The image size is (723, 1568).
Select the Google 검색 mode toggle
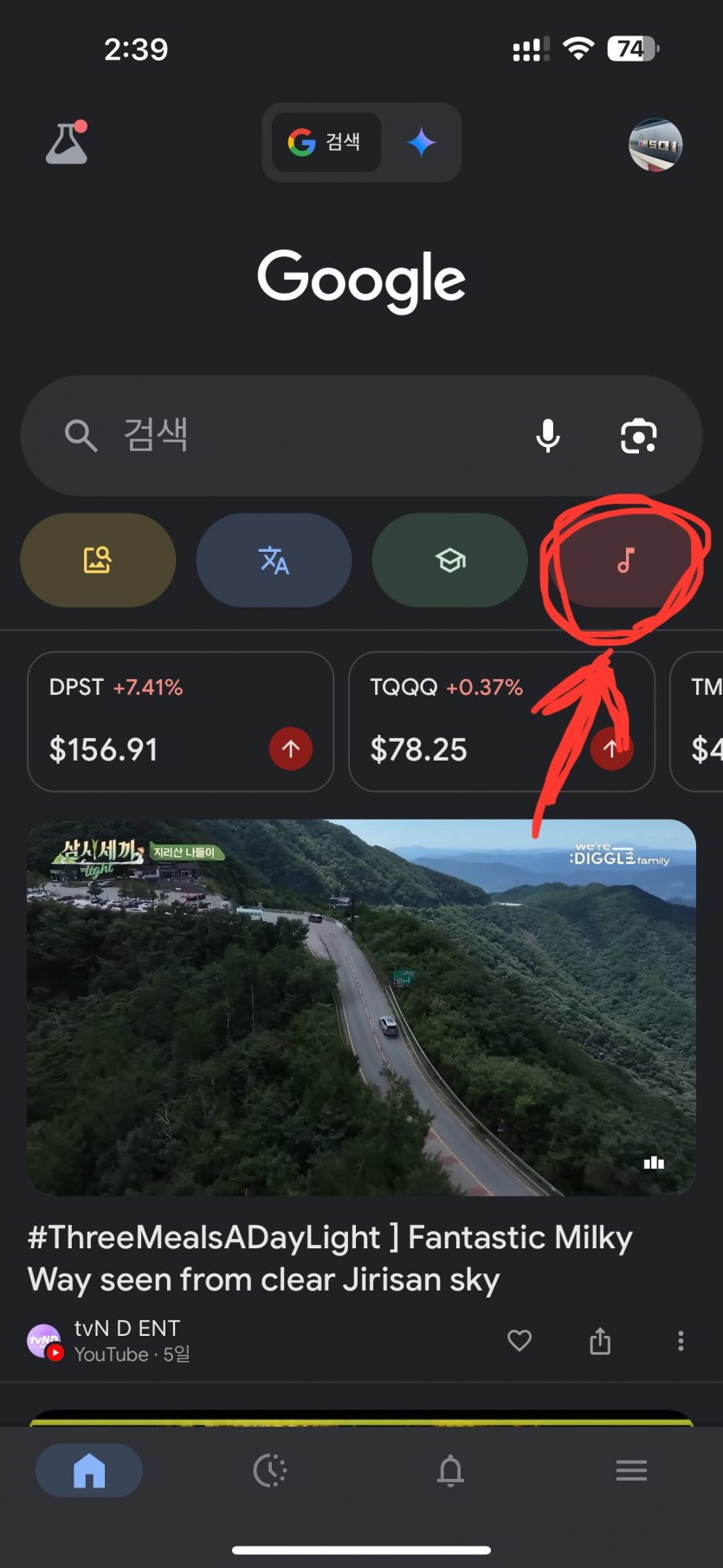(x=326, y=142)
